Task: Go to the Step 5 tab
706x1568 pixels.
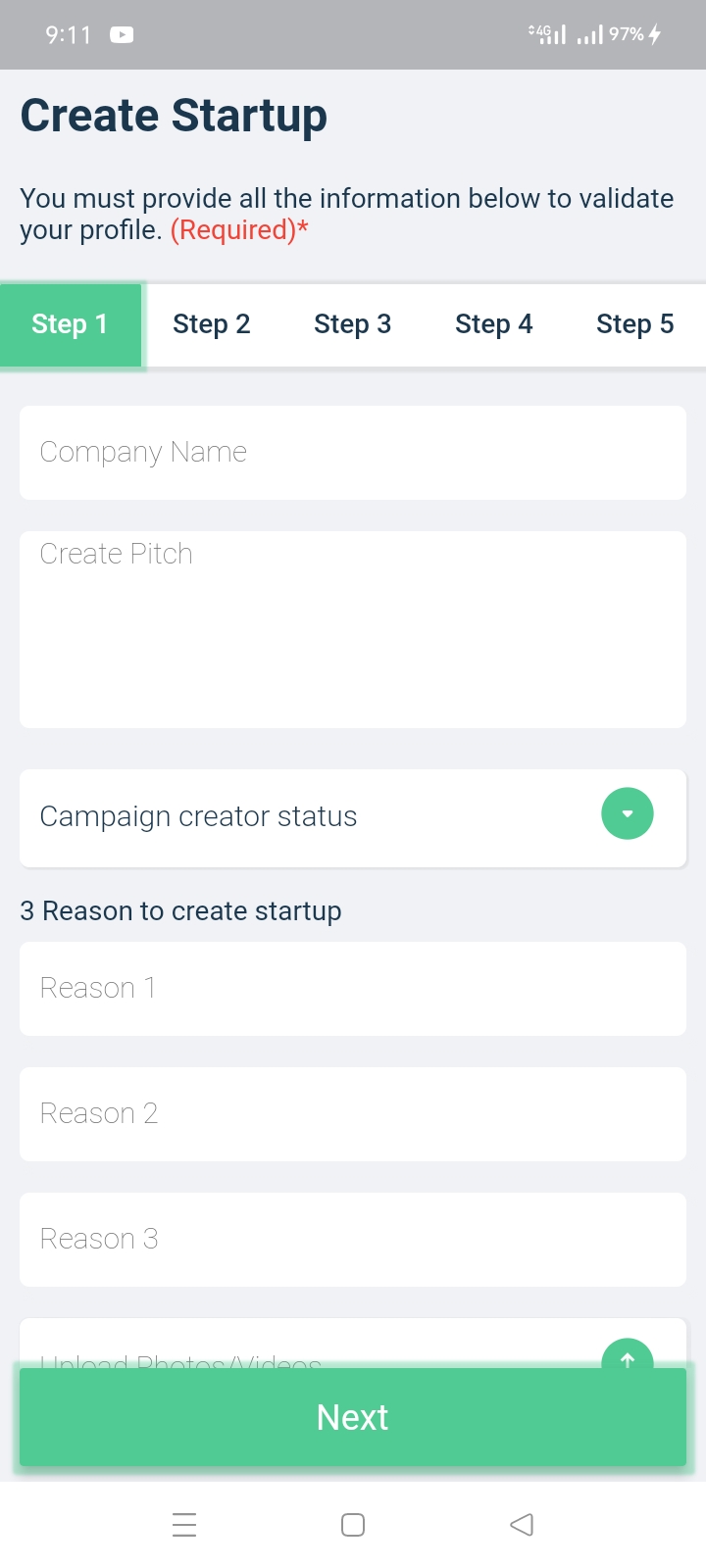Action: pos(635,324)
